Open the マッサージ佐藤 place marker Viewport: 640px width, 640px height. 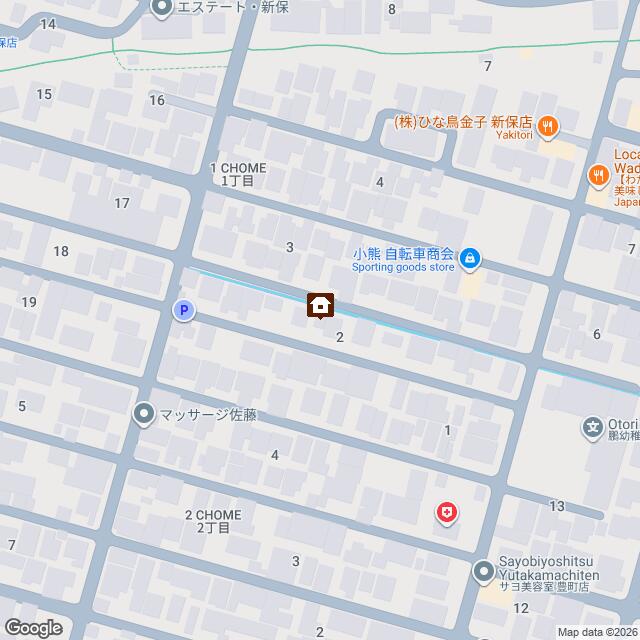point(145,413)
